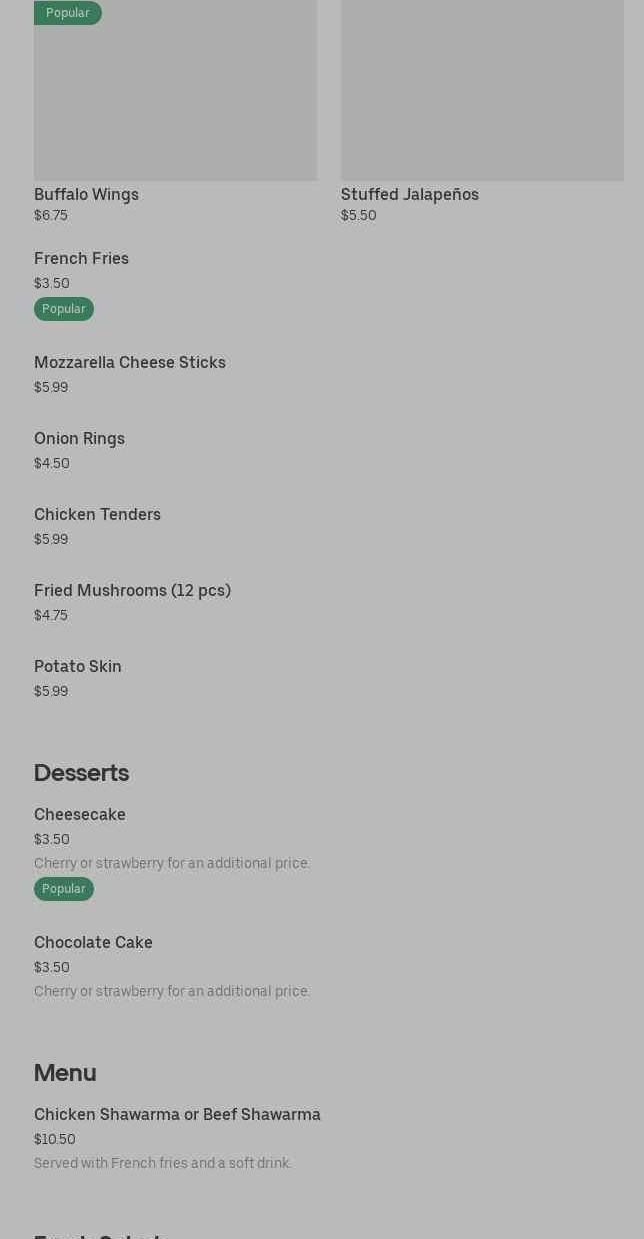Open the Stuffed Jalapeños item card
644x1239 pixels.
pyautogui.click(x=482, y=112)
